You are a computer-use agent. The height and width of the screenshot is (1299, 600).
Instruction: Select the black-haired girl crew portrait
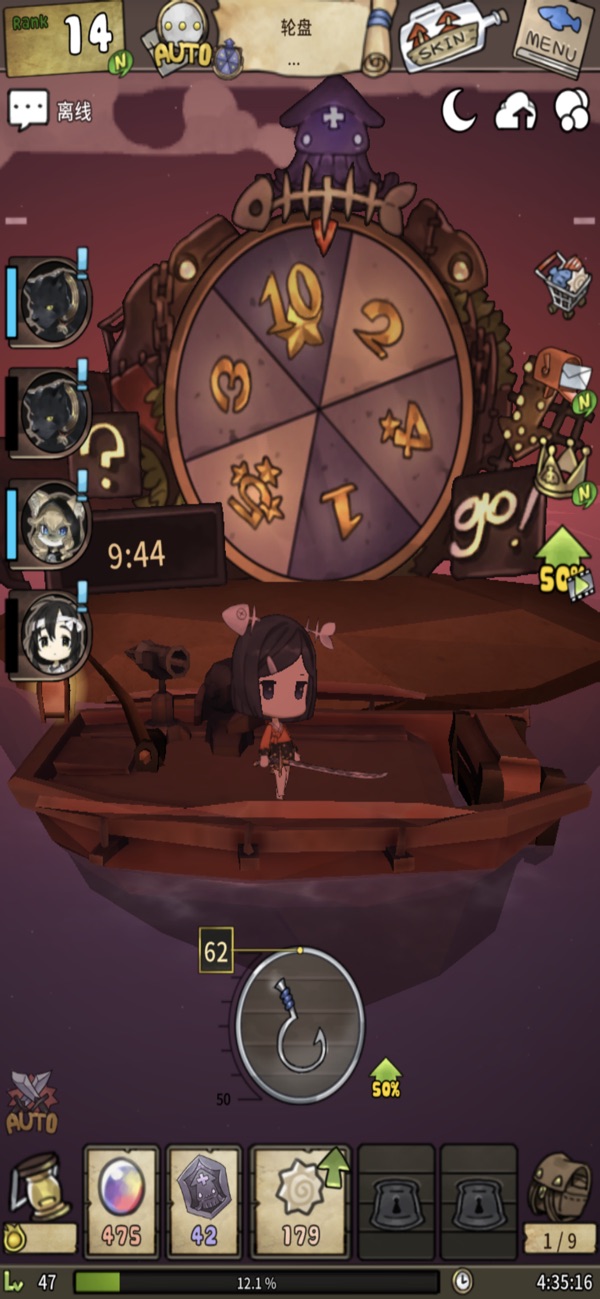click(x=50, y=634)
